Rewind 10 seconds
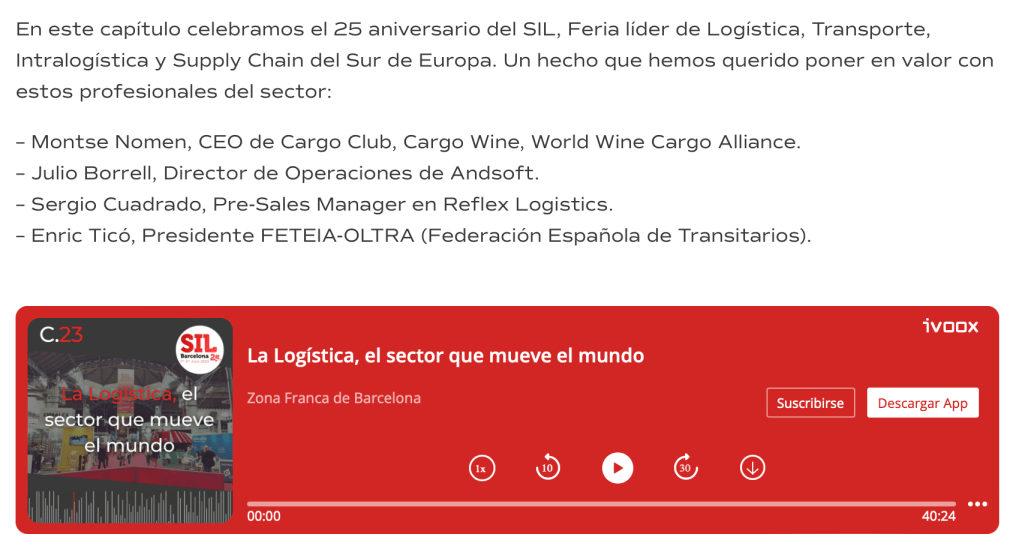The height and width of the screenshot is (558, 1022). click(548, 467)
